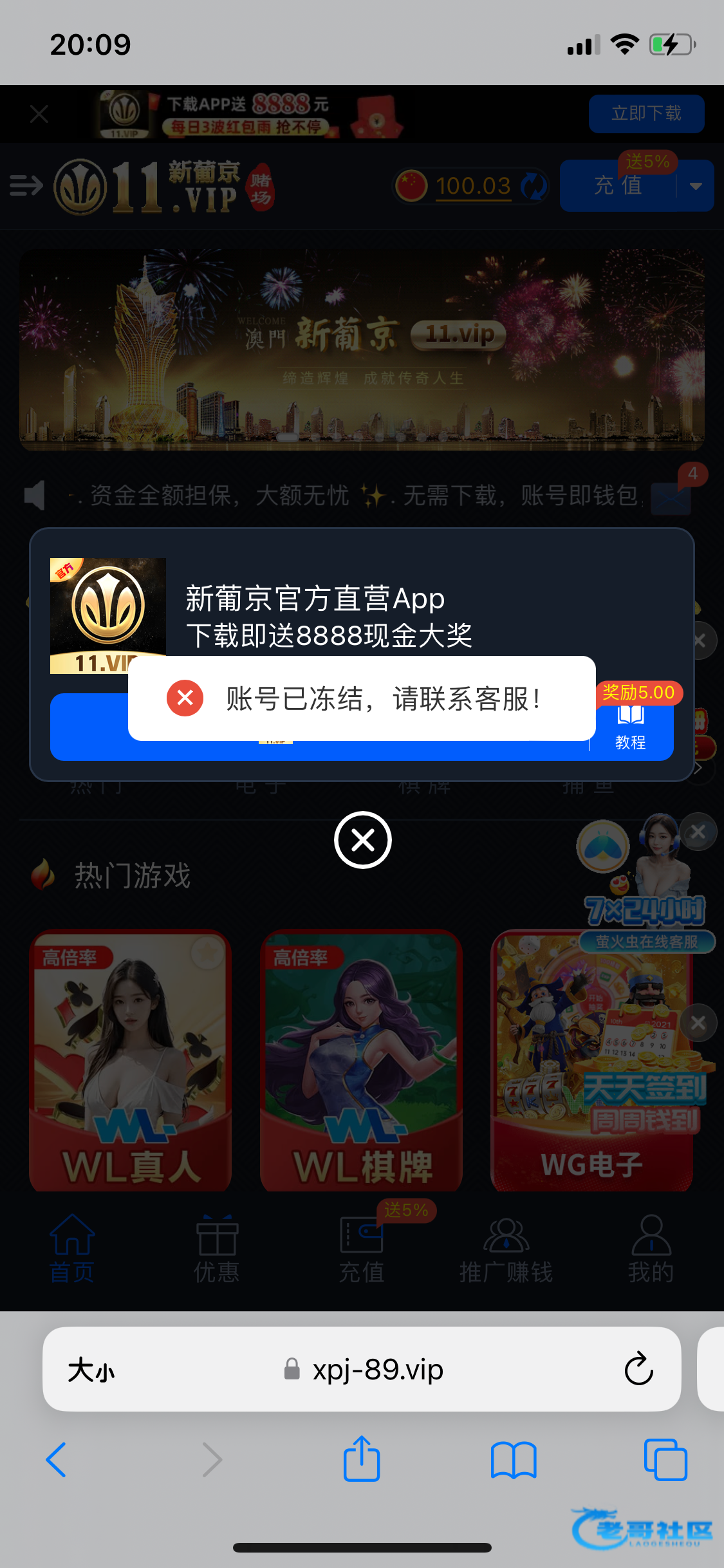Reload the page in Safari

click(638, 1369)
